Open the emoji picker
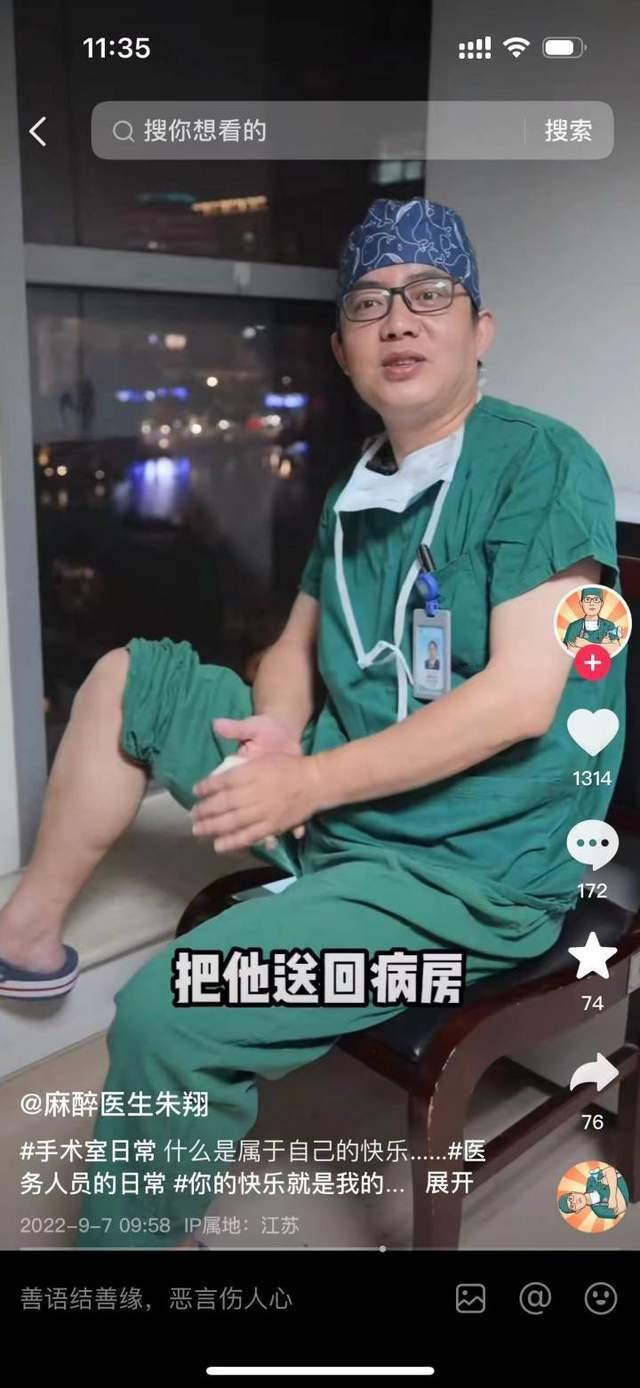Viewport: 640px width, 1388px height. pos(600,1298)
